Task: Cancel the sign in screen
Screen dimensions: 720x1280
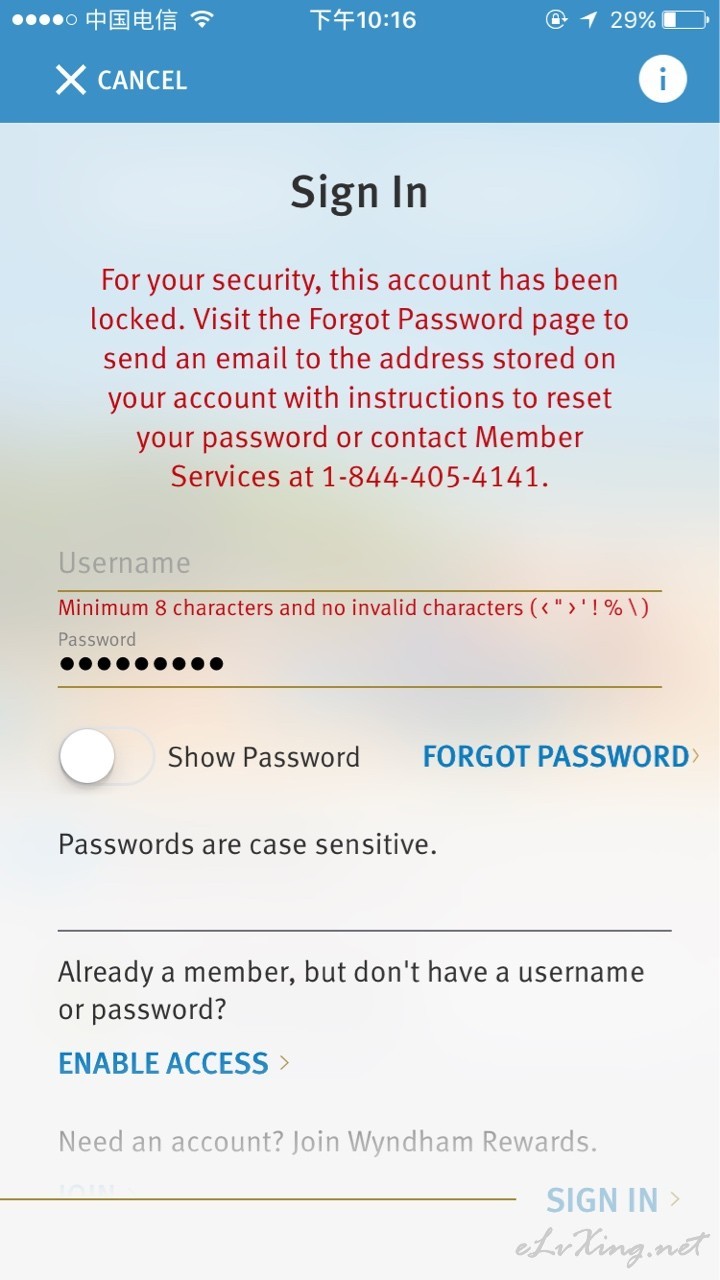Action: (x=121, y=80)
